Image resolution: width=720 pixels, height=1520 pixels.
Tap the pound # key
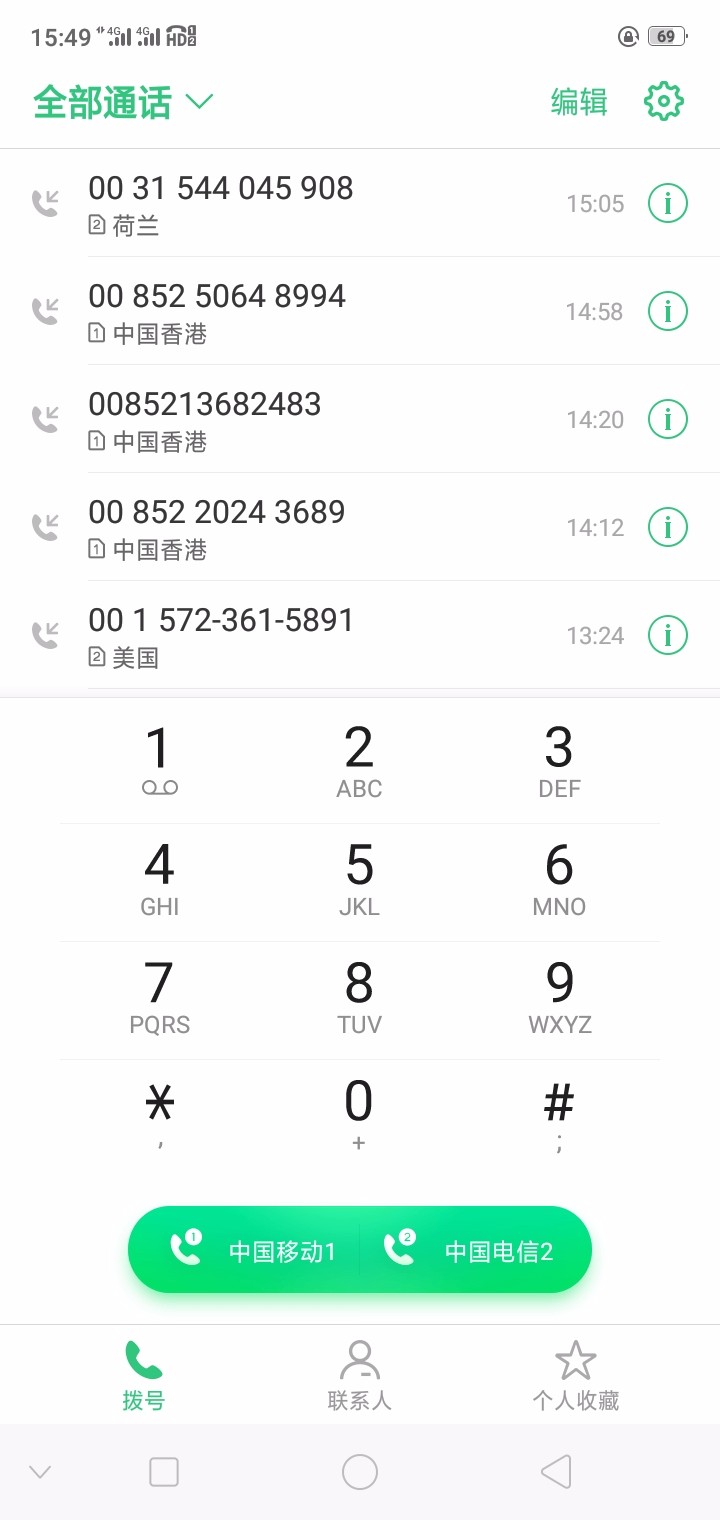560,1114
